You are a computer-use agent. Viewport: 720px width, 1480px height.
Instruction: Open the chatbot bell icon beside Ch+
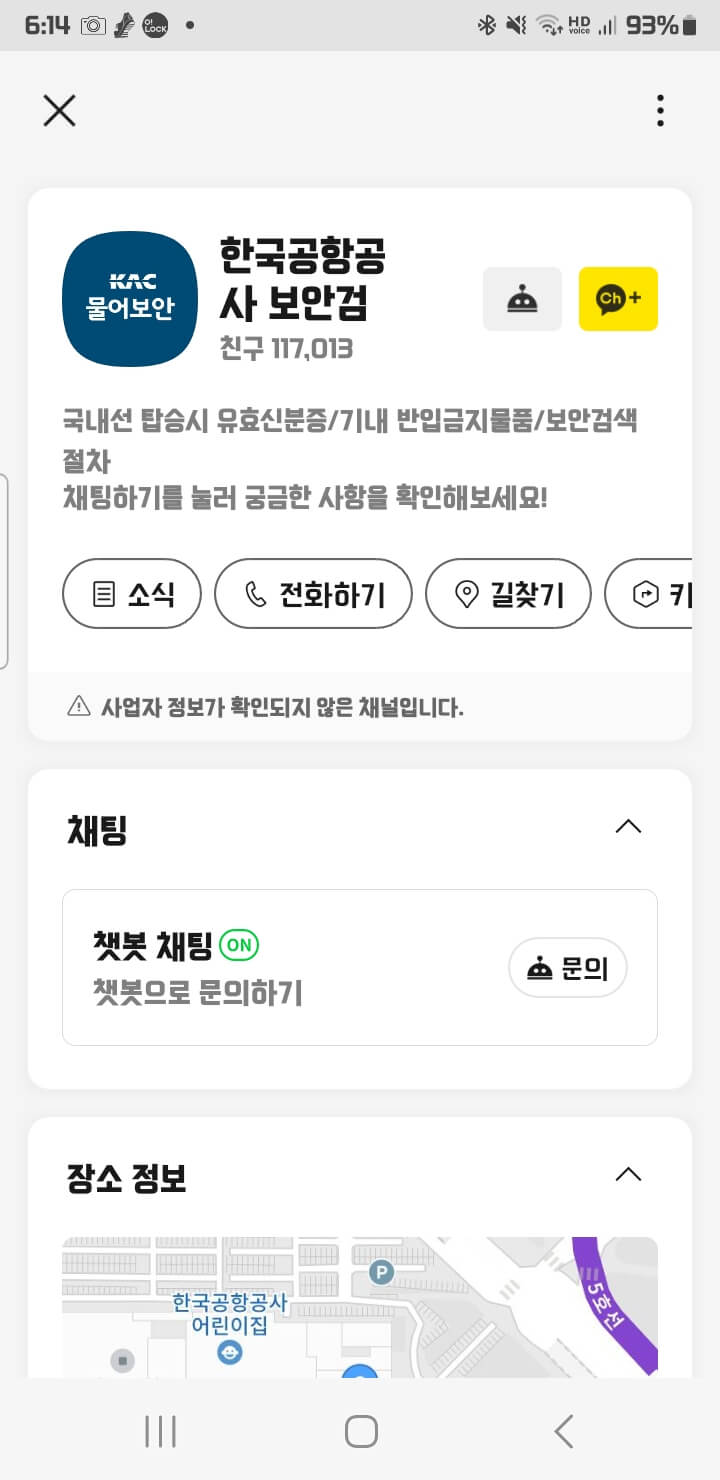pyautogui.click(x=522, y=298)
